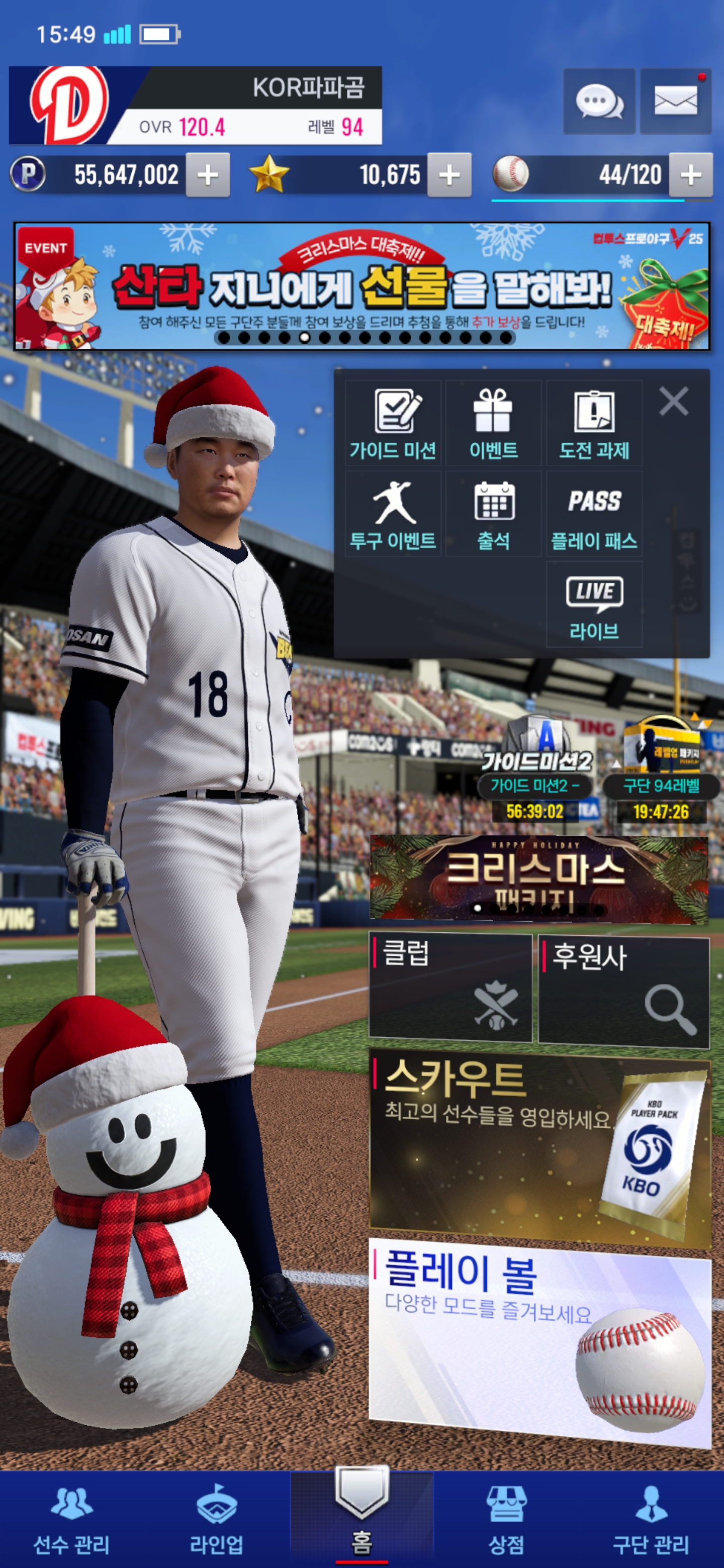This screenshot has width=724, height=1568.
Task: Open the 클럽 card
Action: pyautogui.click(x=450, y=987)
